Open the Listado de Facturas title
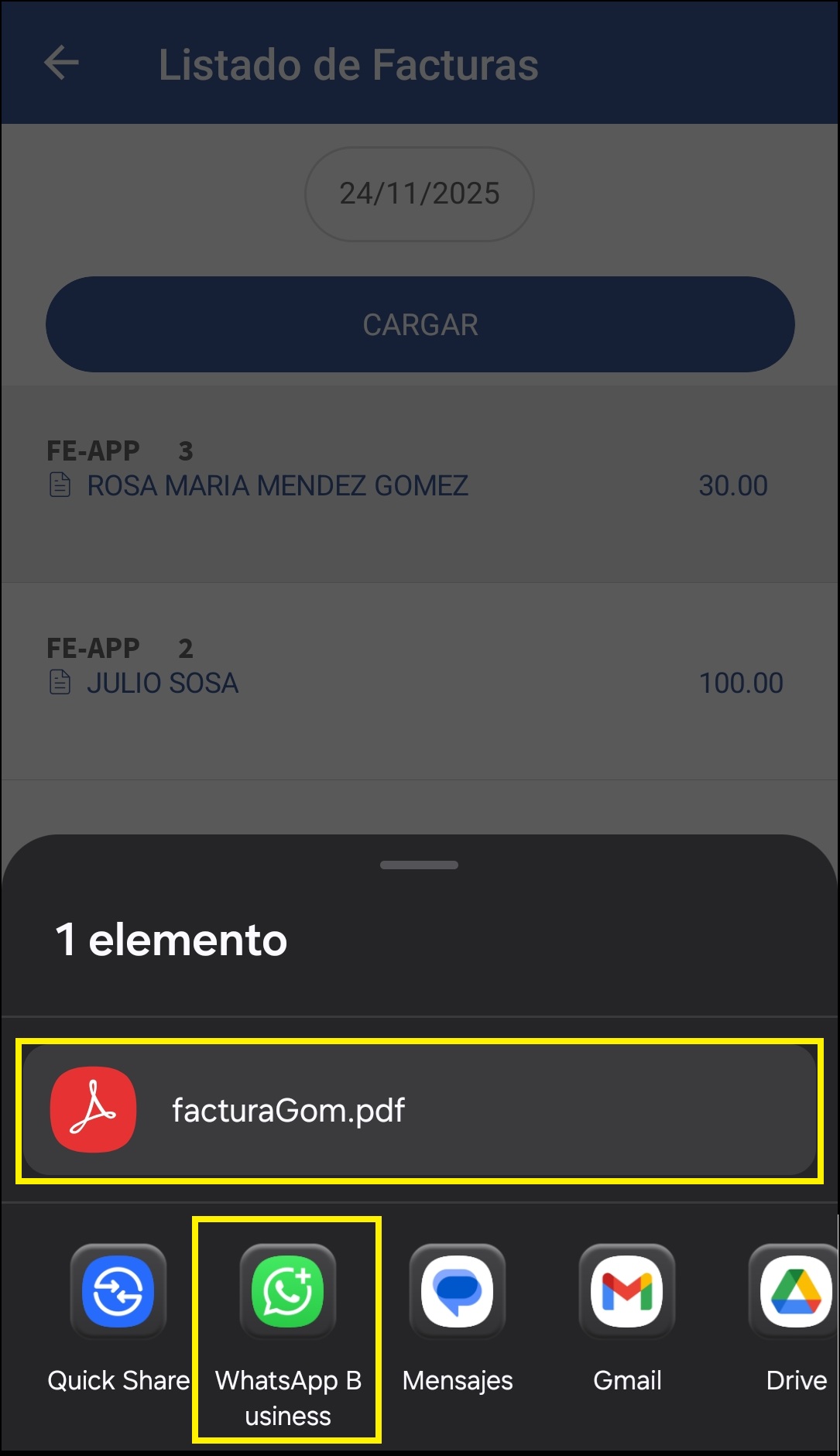 (x=349, y=65)
